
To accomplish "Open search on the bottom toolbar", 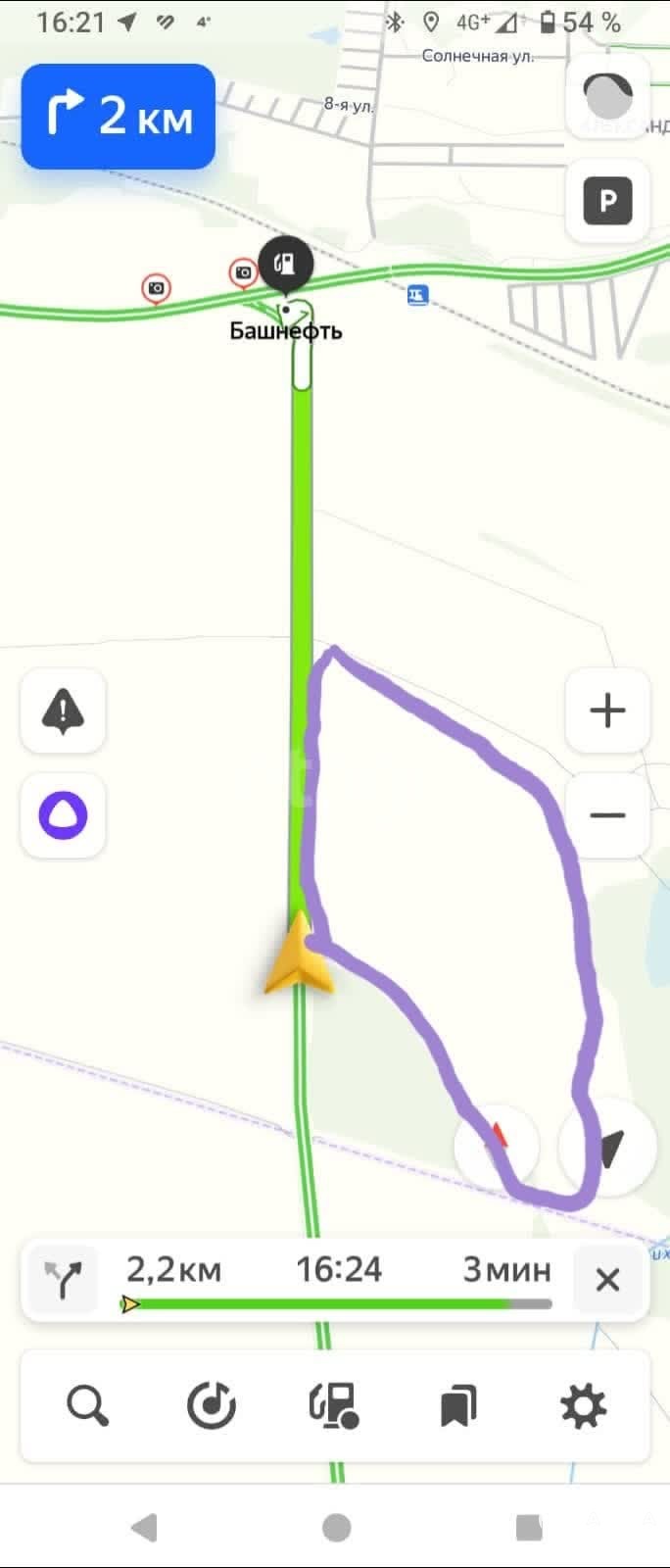I will pos(87,1406).
